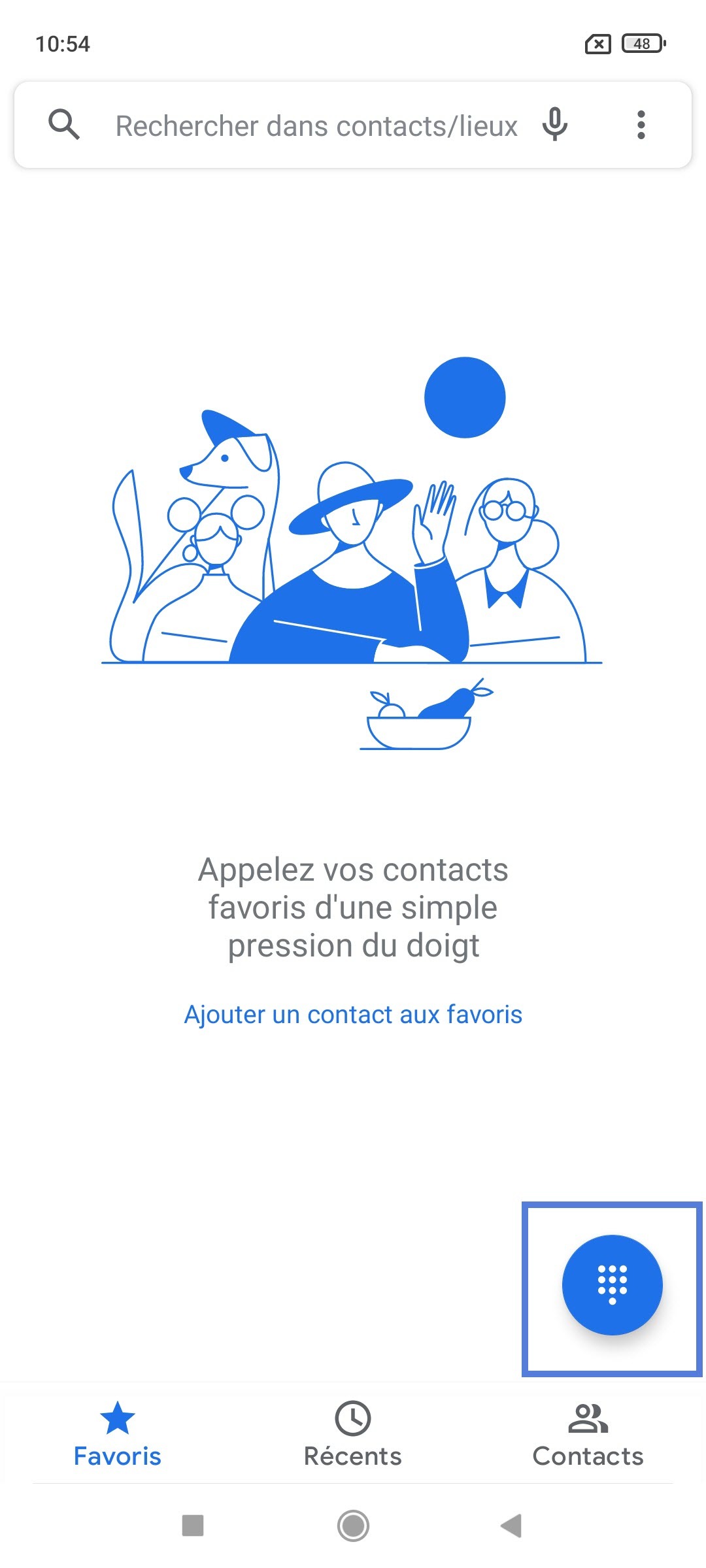Select the Favoris tab

[118, 1434]
